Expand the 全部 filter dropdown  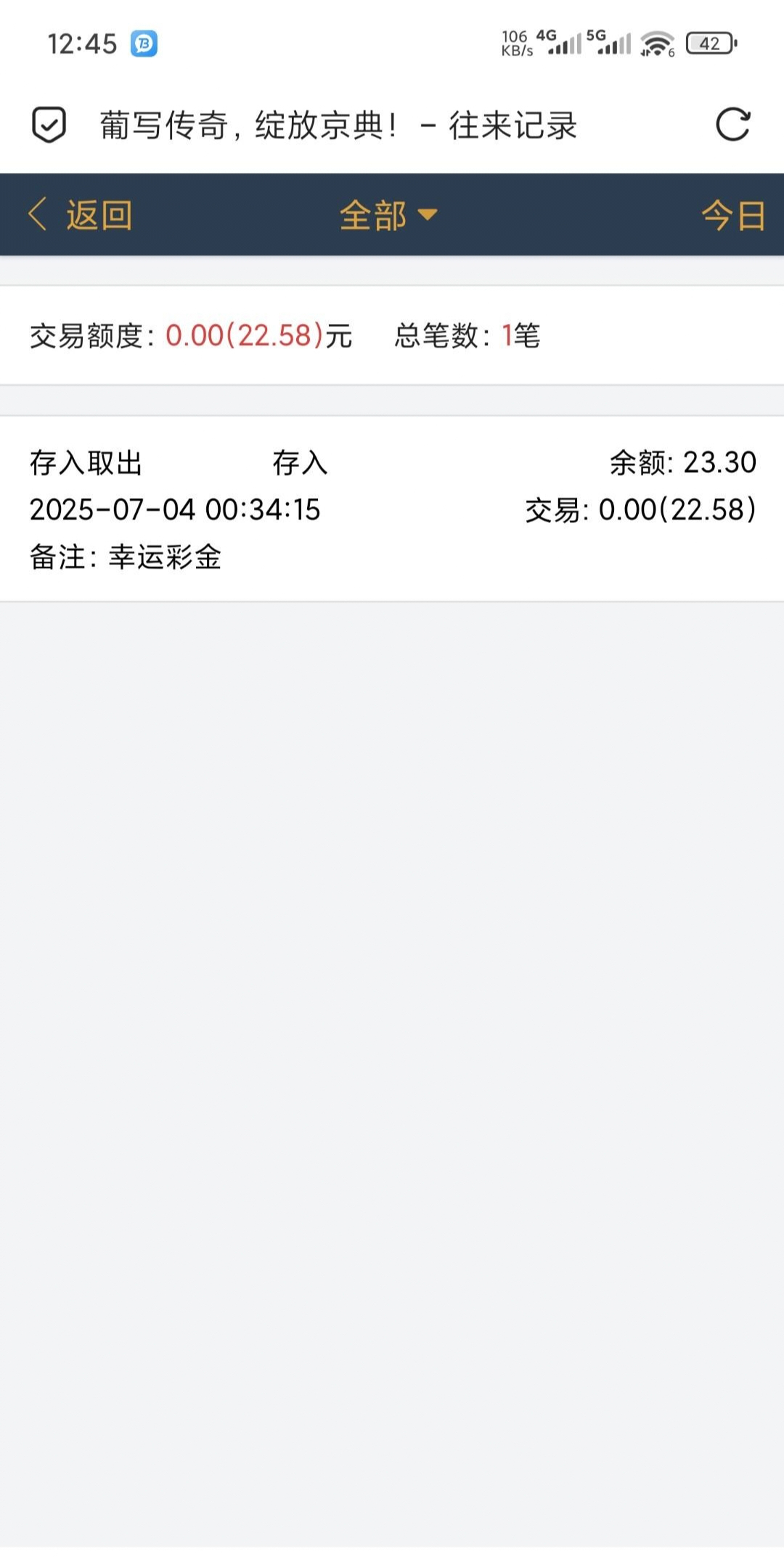click(388, 215)
